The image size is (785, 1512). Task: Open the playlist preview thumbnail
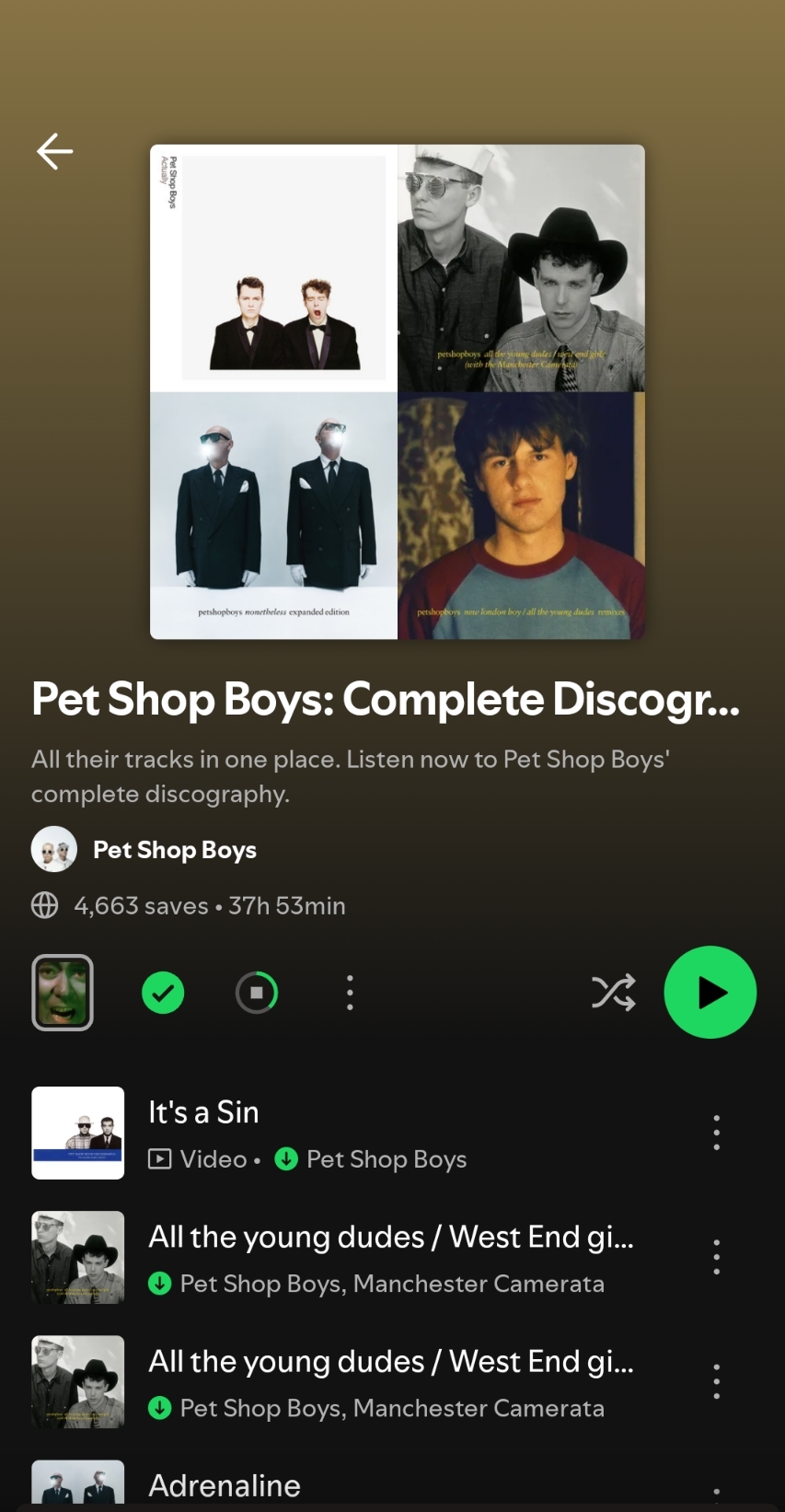(63, 993)
